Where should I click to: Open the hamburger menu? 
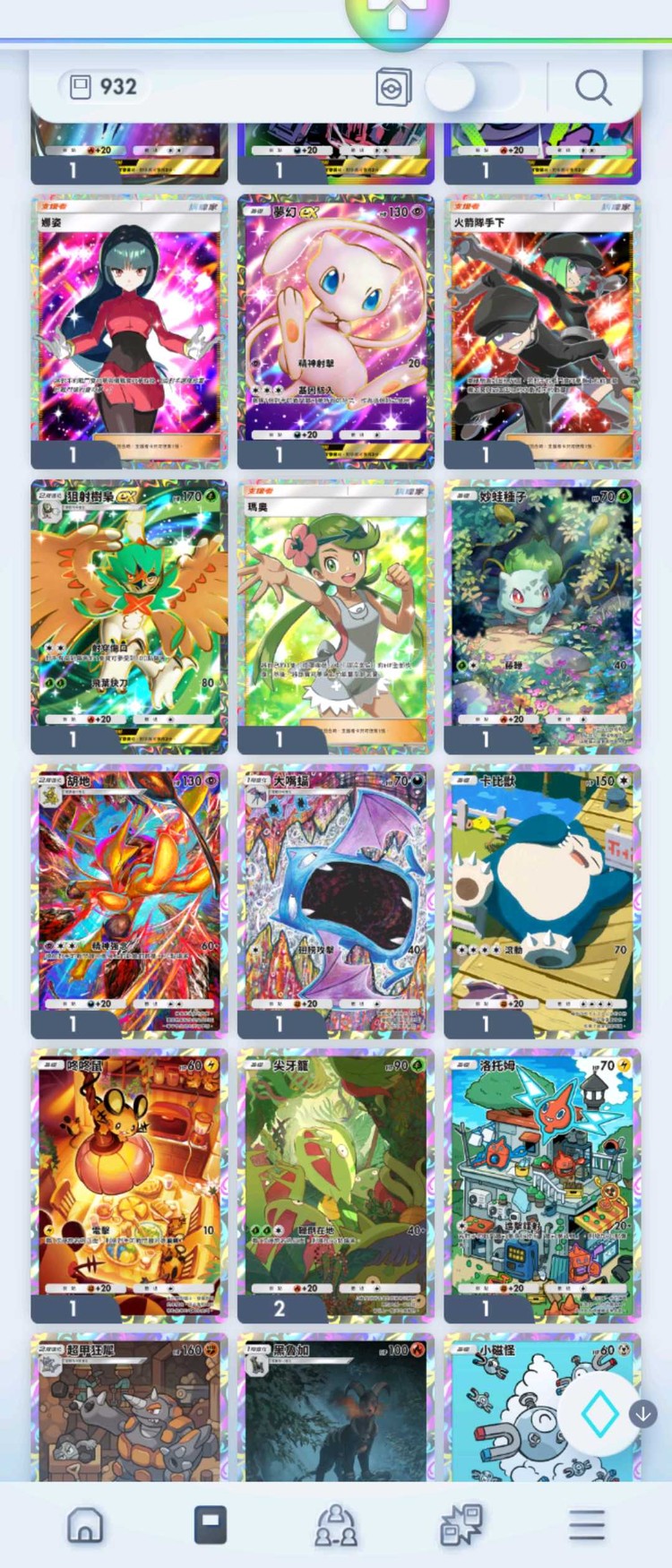587,1524
